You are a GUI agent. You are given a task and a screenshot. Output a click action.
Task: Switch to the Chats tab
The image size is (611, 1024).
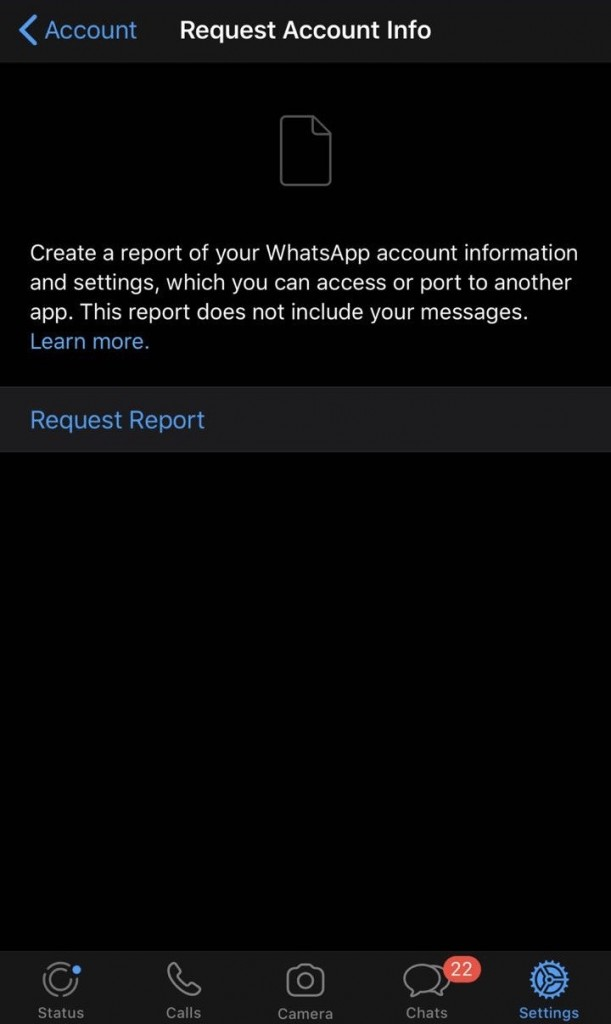point(427,989)
